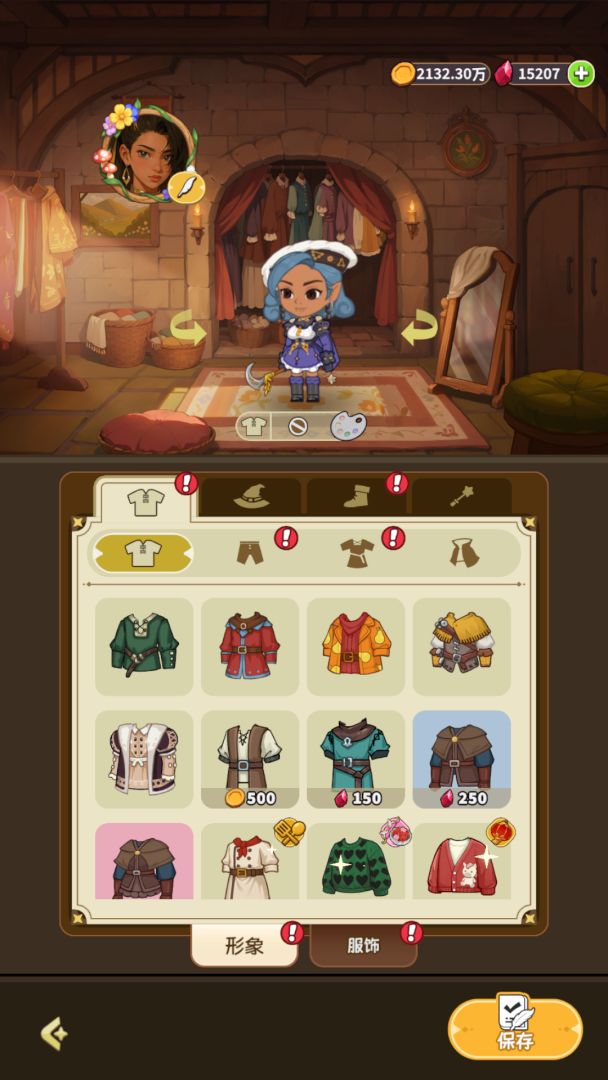Choose the green tunic with belt
The image size is (608, 1080).
144,646
